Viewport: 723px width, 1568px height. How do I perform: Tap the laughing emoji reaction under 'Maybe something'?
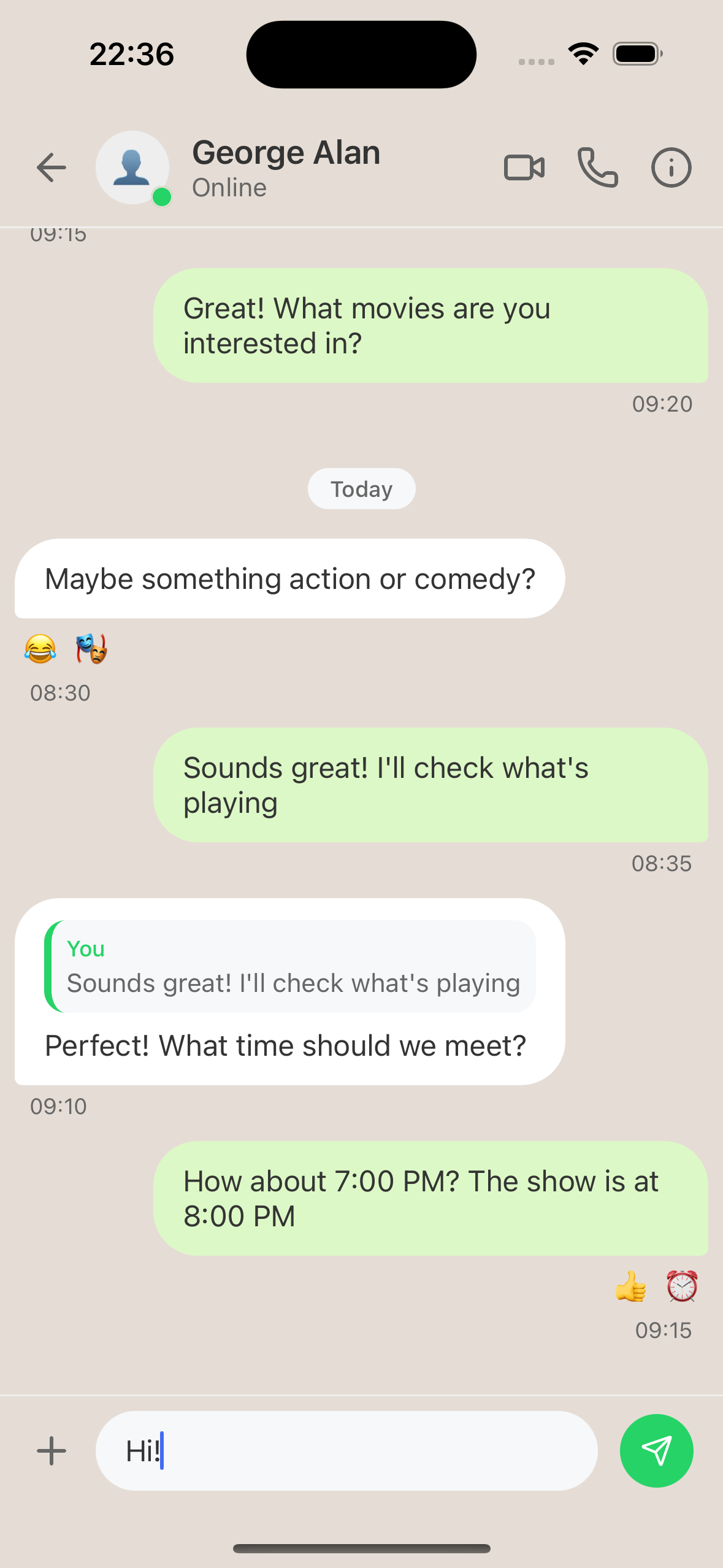40,649
